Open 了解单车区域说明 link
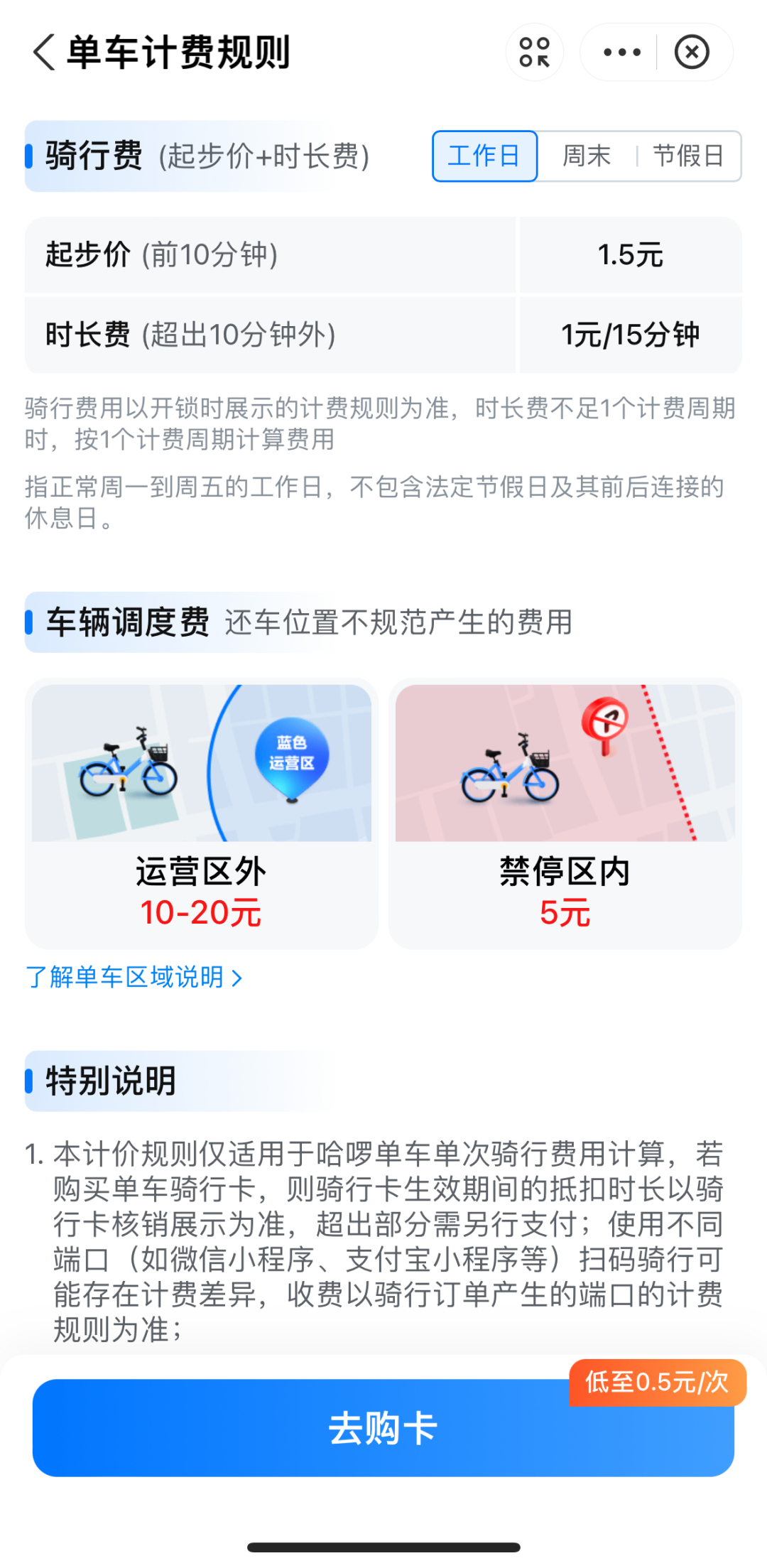 click(x=134, y=978)
